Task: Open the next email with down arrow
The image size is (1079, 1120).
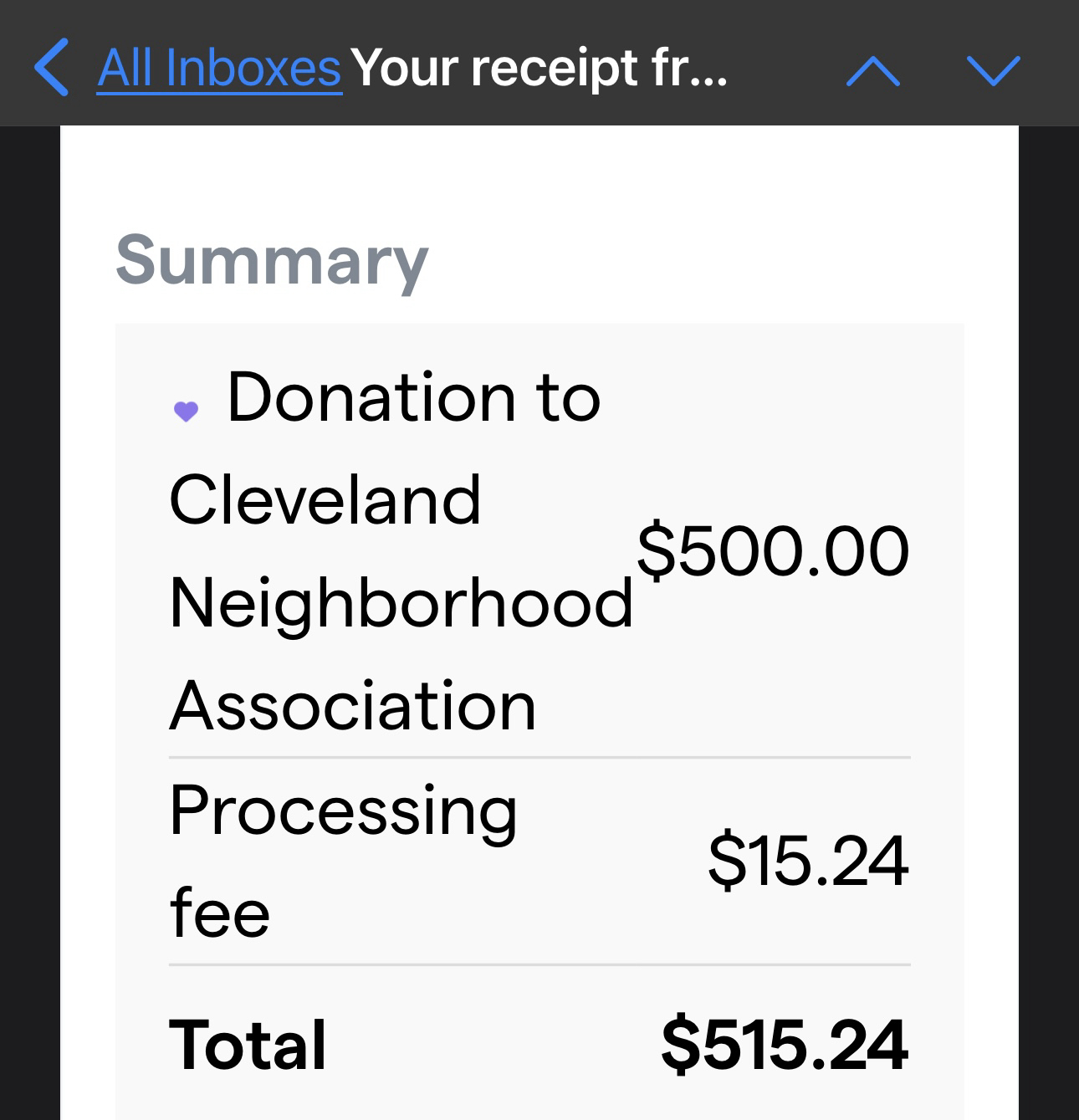Action: (993, 71)
